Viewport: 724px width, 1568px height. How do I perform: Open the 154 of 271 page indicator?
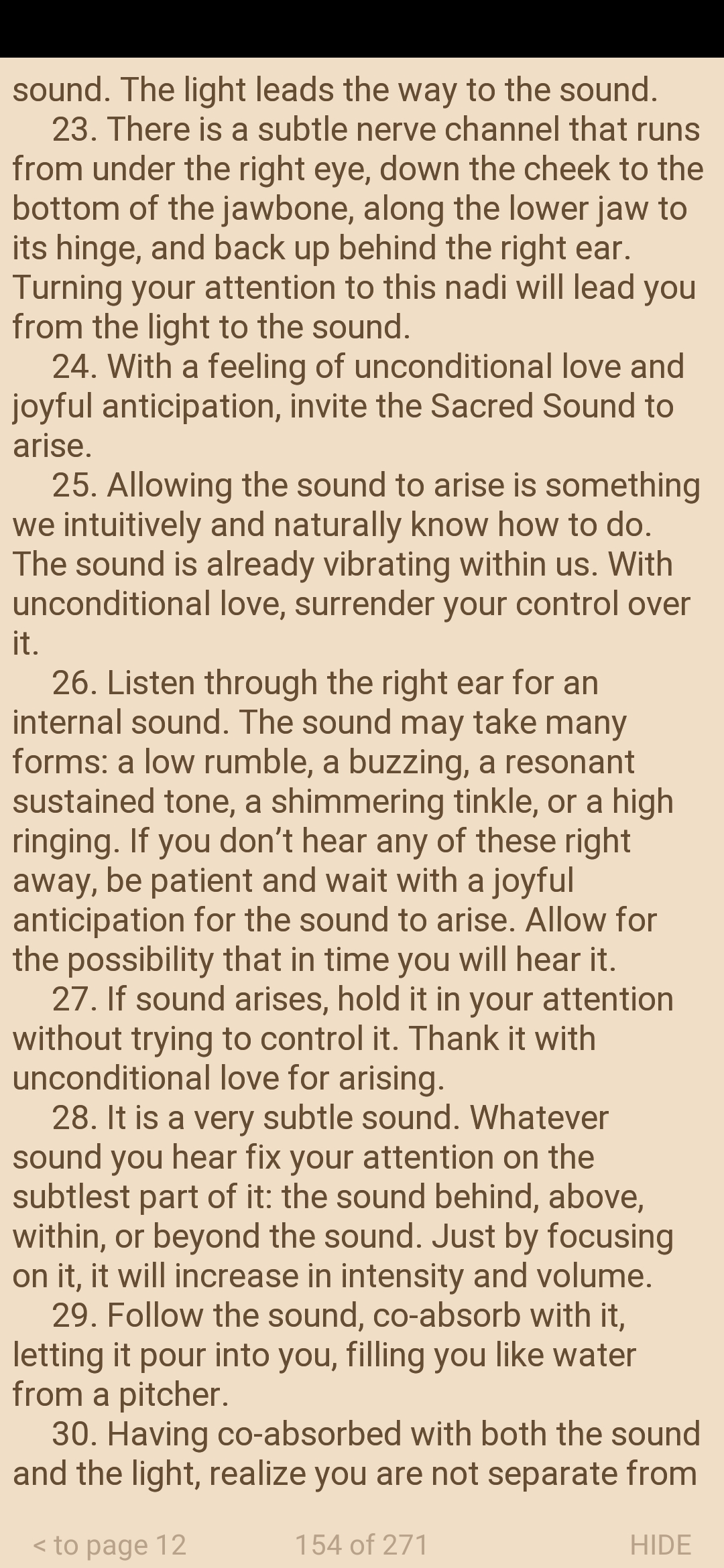pos(362,1545)
